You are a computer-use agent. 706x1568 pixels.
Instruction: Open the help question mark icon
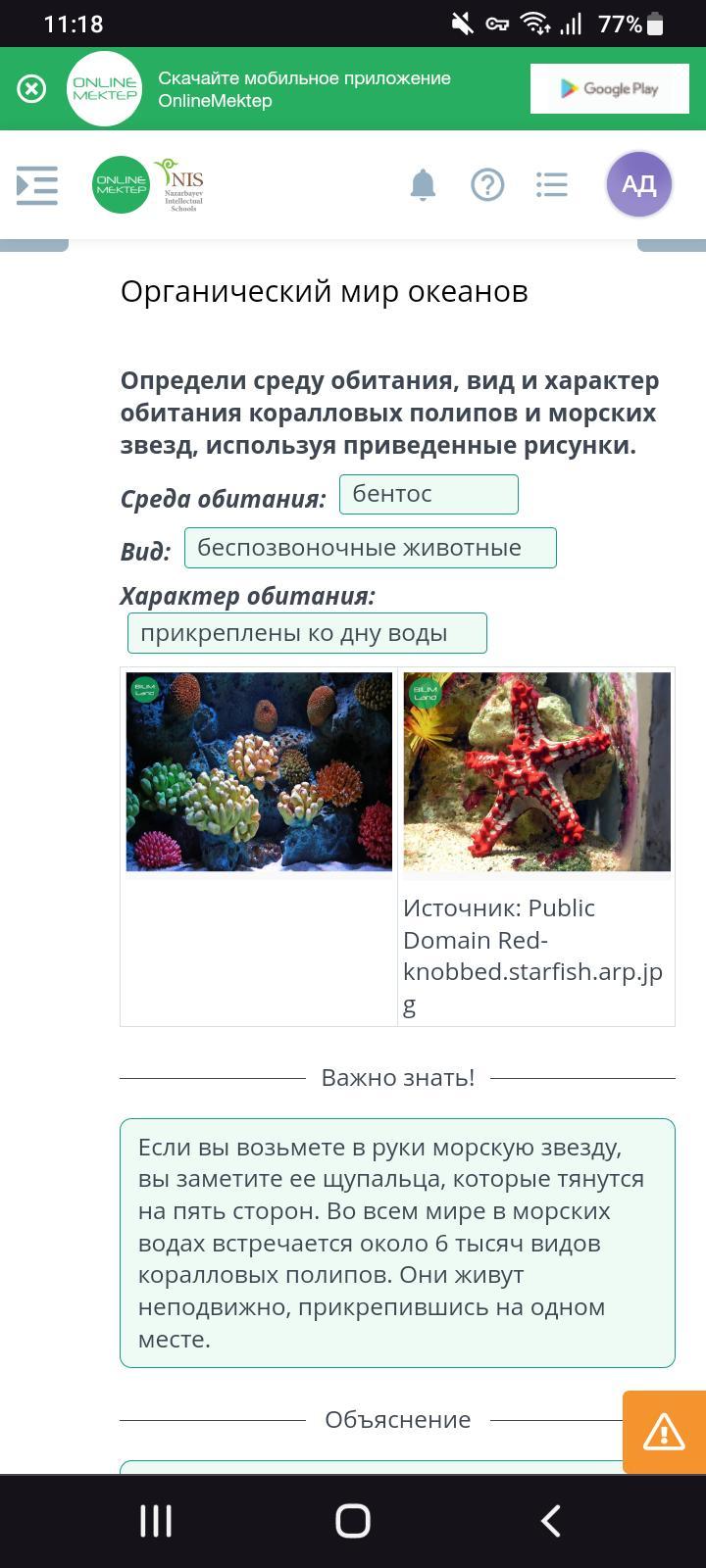click(487, 184)
